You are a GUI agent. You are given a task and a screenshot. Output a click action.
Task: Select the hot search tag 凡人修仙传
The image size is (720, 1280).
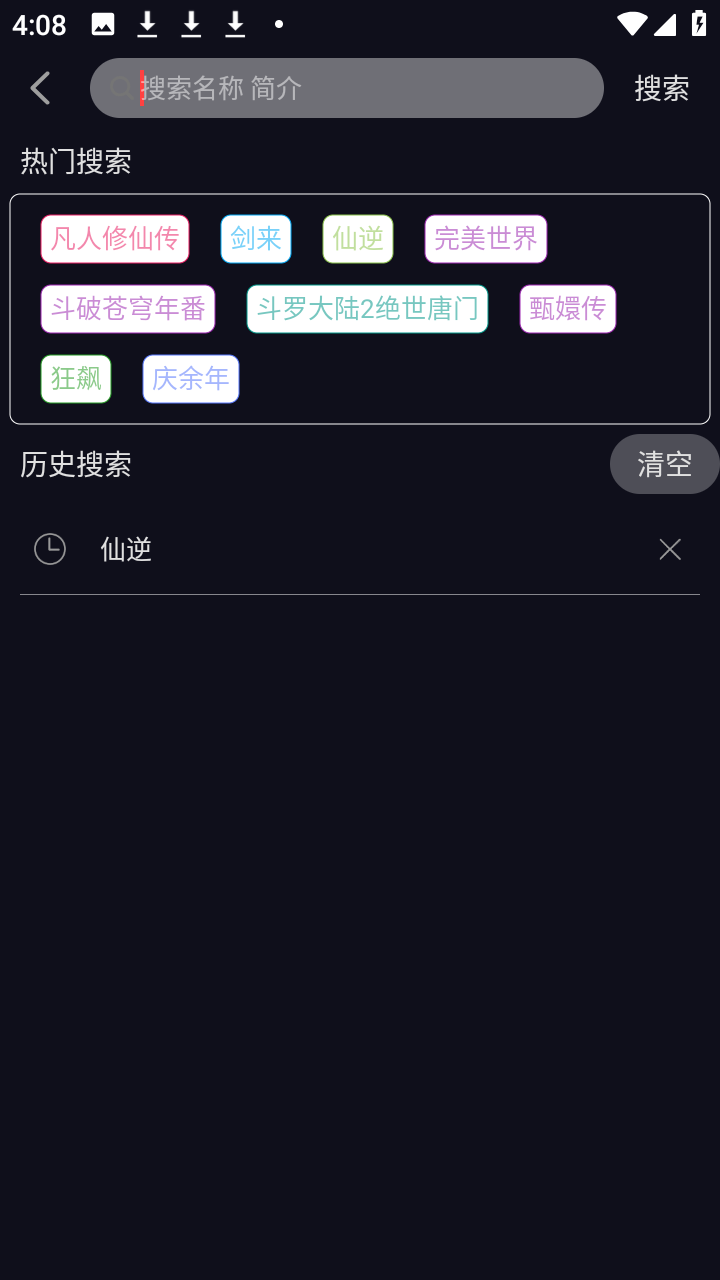(x=114, y=239)
